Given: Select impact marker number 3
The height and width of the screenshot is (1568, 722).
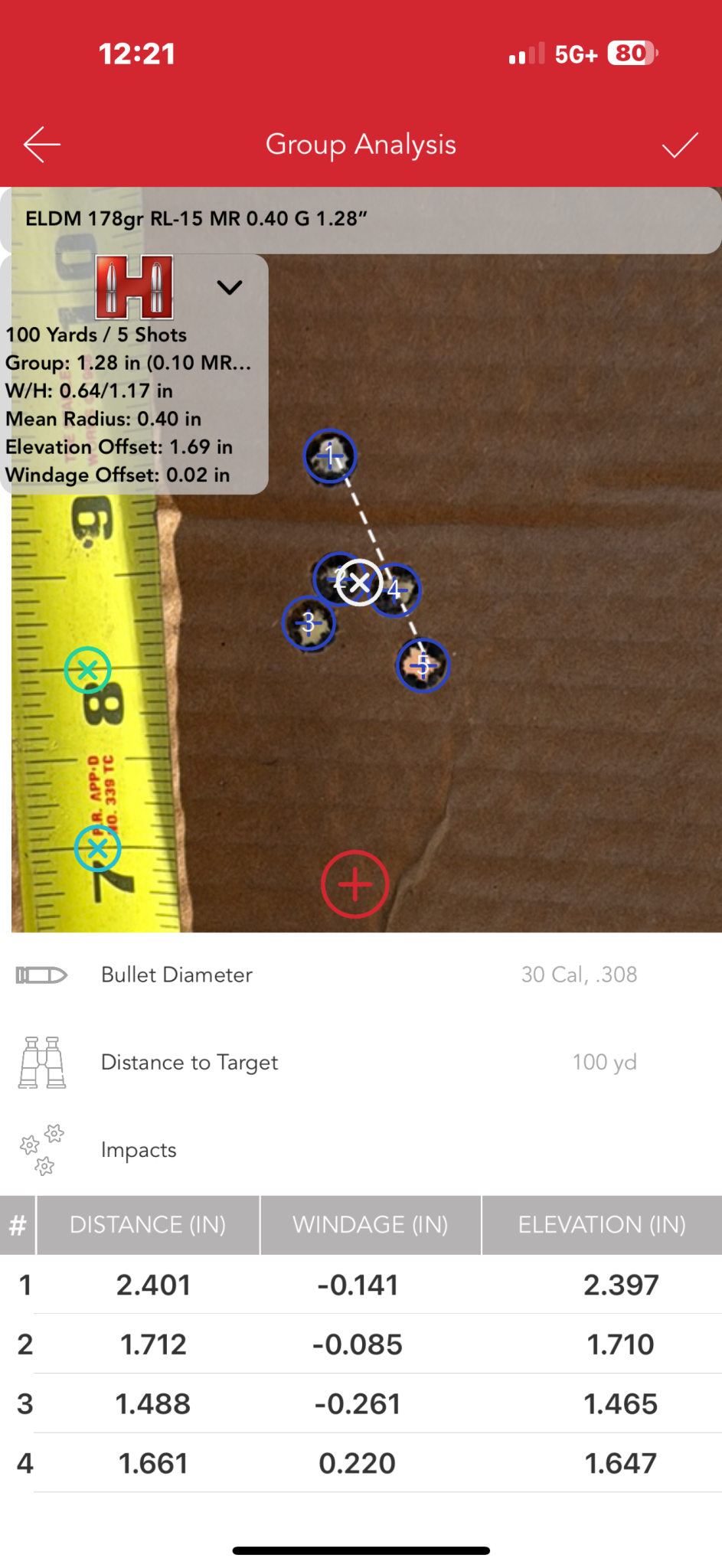Looking at the screenshot, I should tap(309, 623).
